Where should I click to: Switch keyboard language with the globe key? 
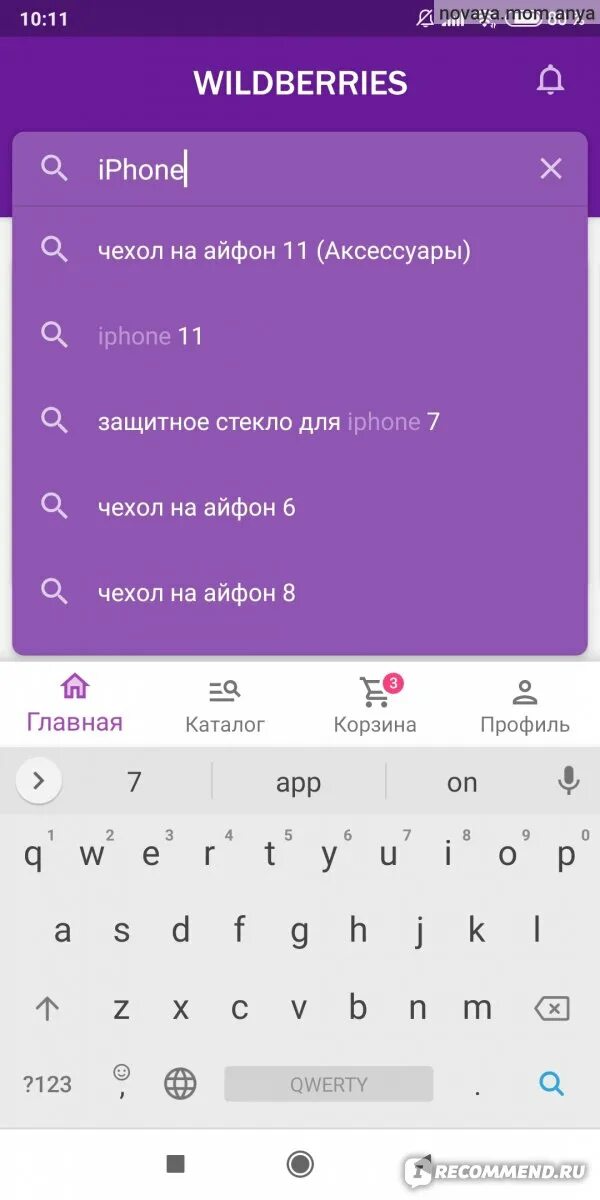pyautogui.click(x=180, y=1083)
